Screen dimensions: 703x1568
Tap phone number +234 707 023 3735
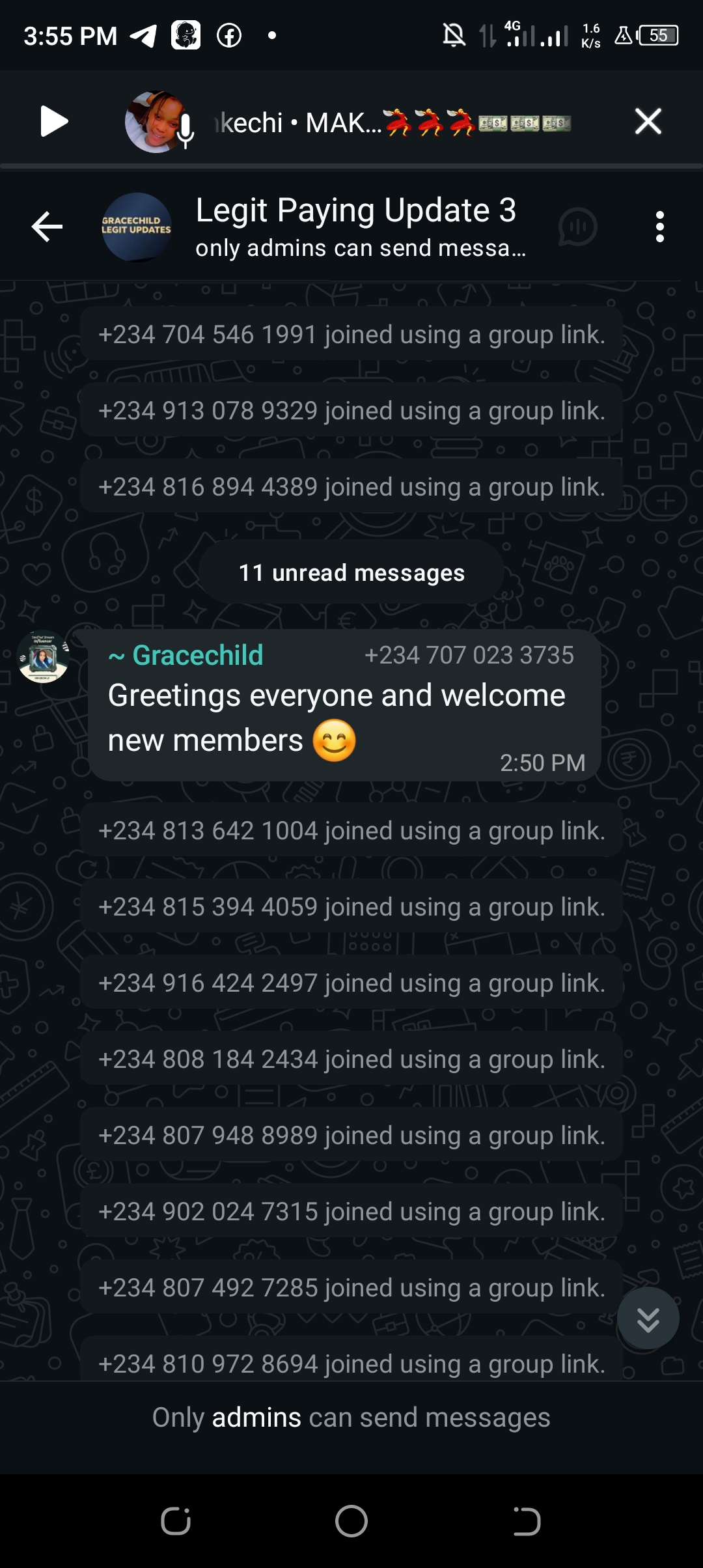(469, 655)
